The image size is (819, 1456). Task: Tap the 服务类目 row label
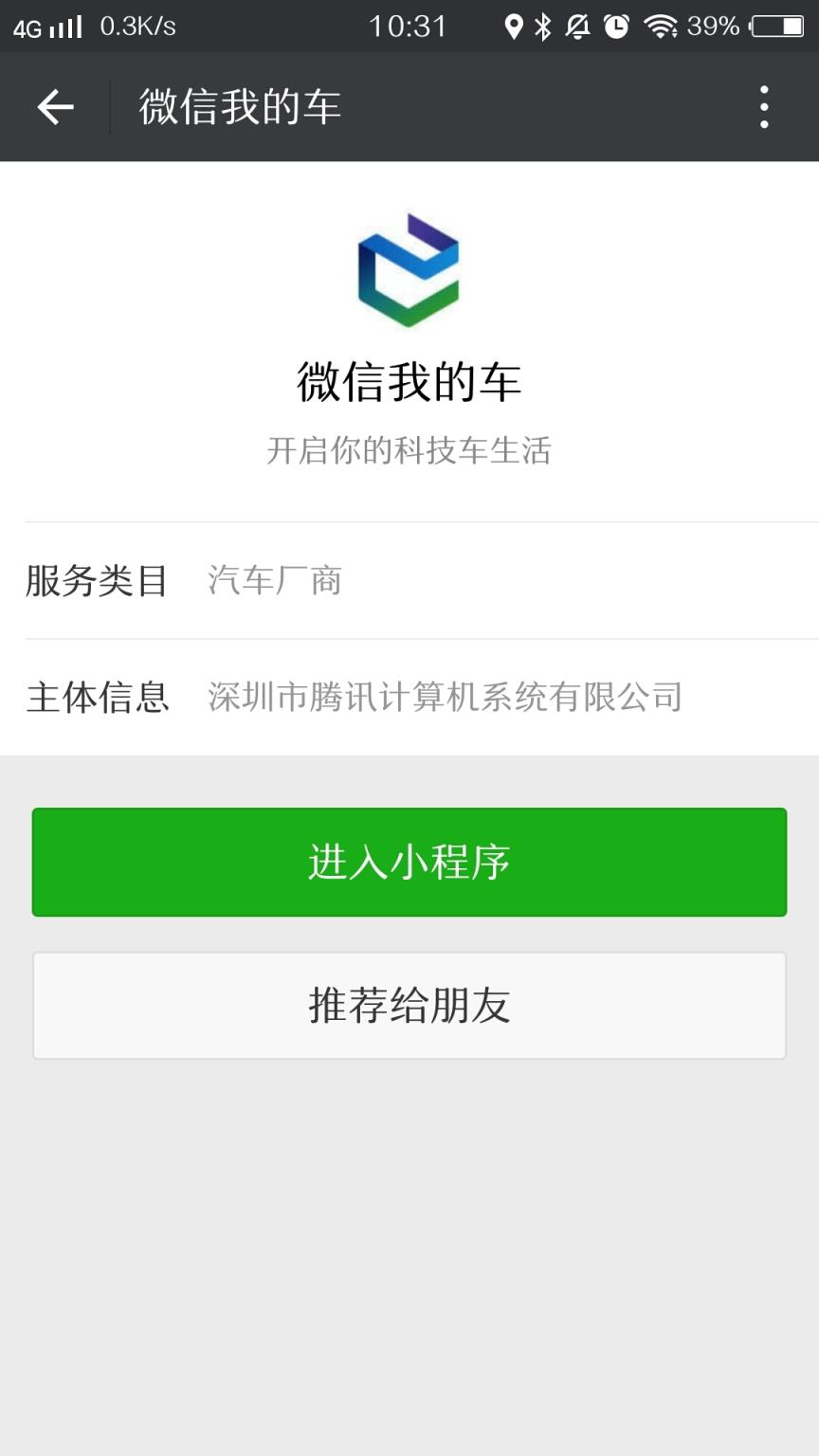(x=97, y=581)
